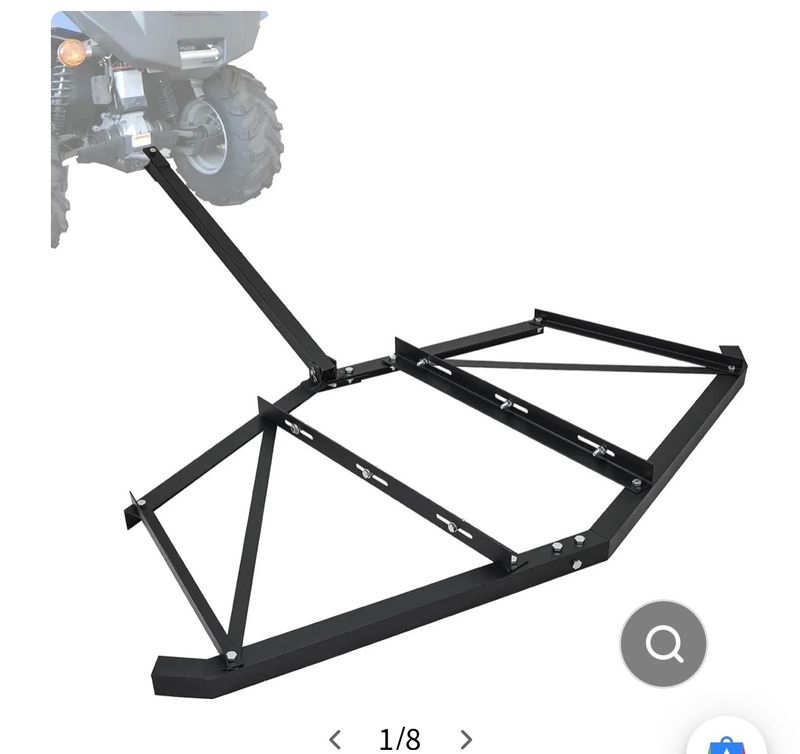
Task: Advance to the next product image
Action: click(466, 740)
